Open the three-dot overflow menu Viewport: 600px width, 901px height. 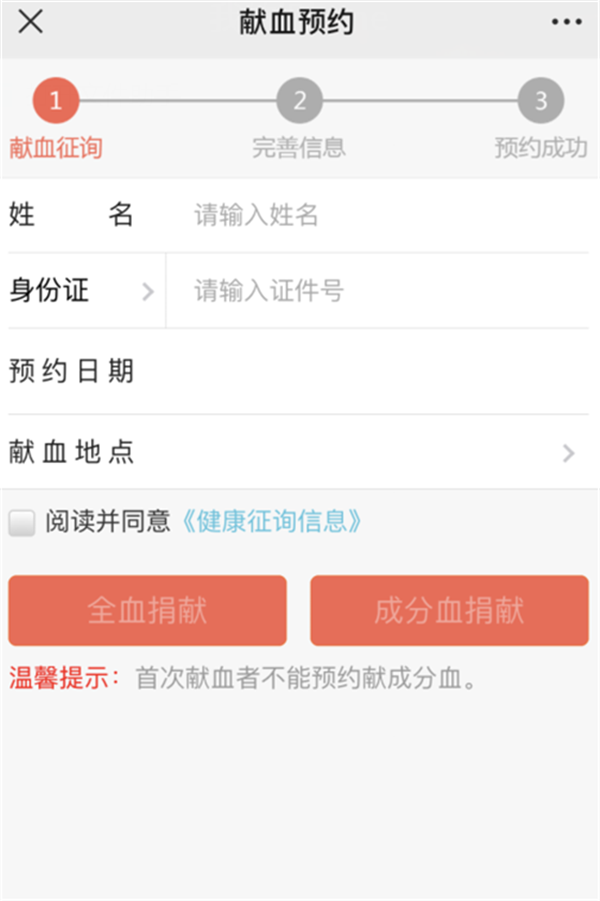point(566,22)
